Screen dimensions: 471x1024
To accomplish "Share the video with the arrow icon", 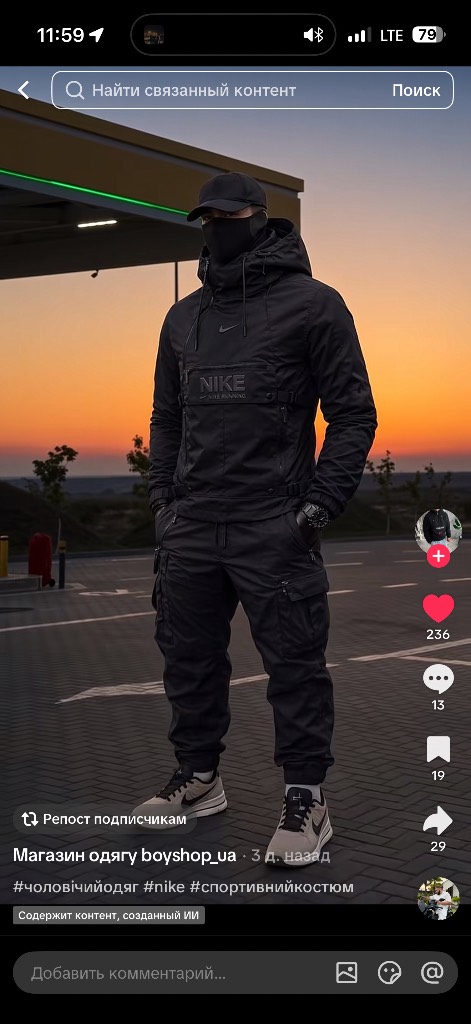I will coord(438,820).
